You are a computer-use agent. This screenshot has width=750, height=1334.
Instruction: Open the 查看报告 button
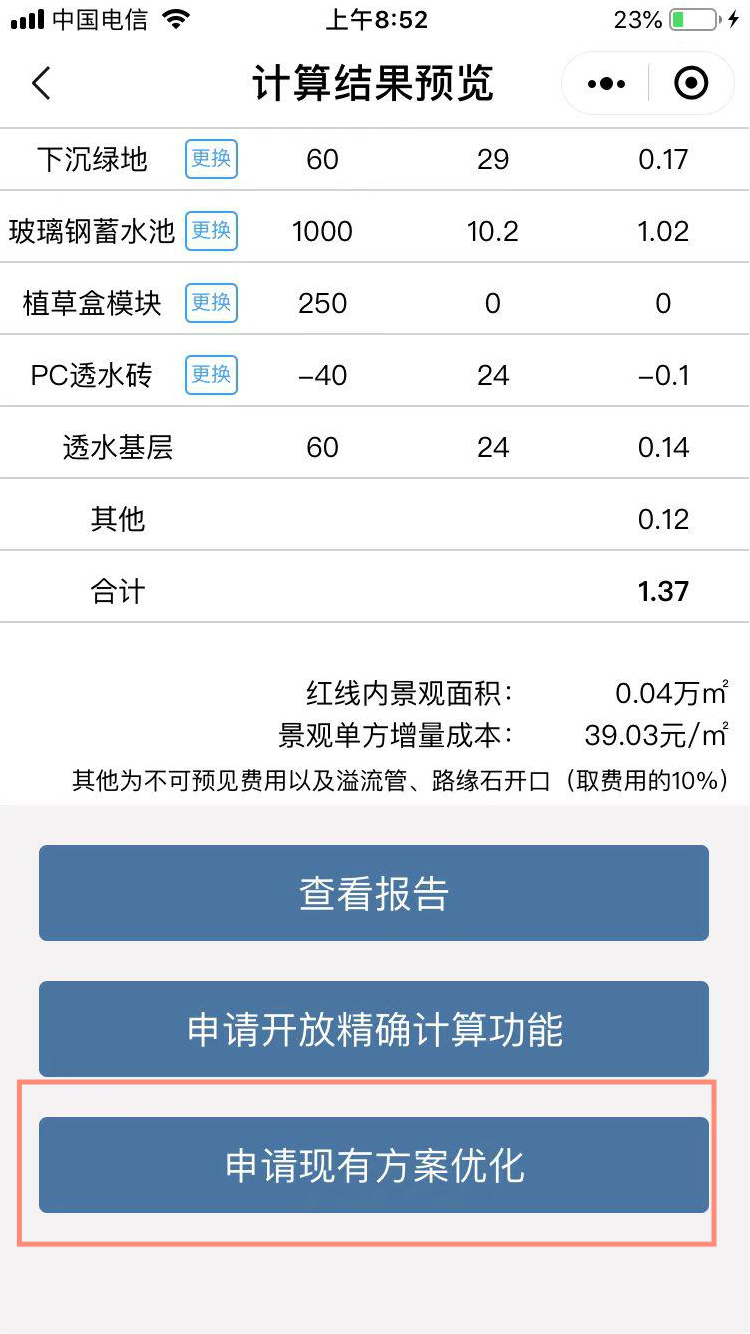pos(374,893)
